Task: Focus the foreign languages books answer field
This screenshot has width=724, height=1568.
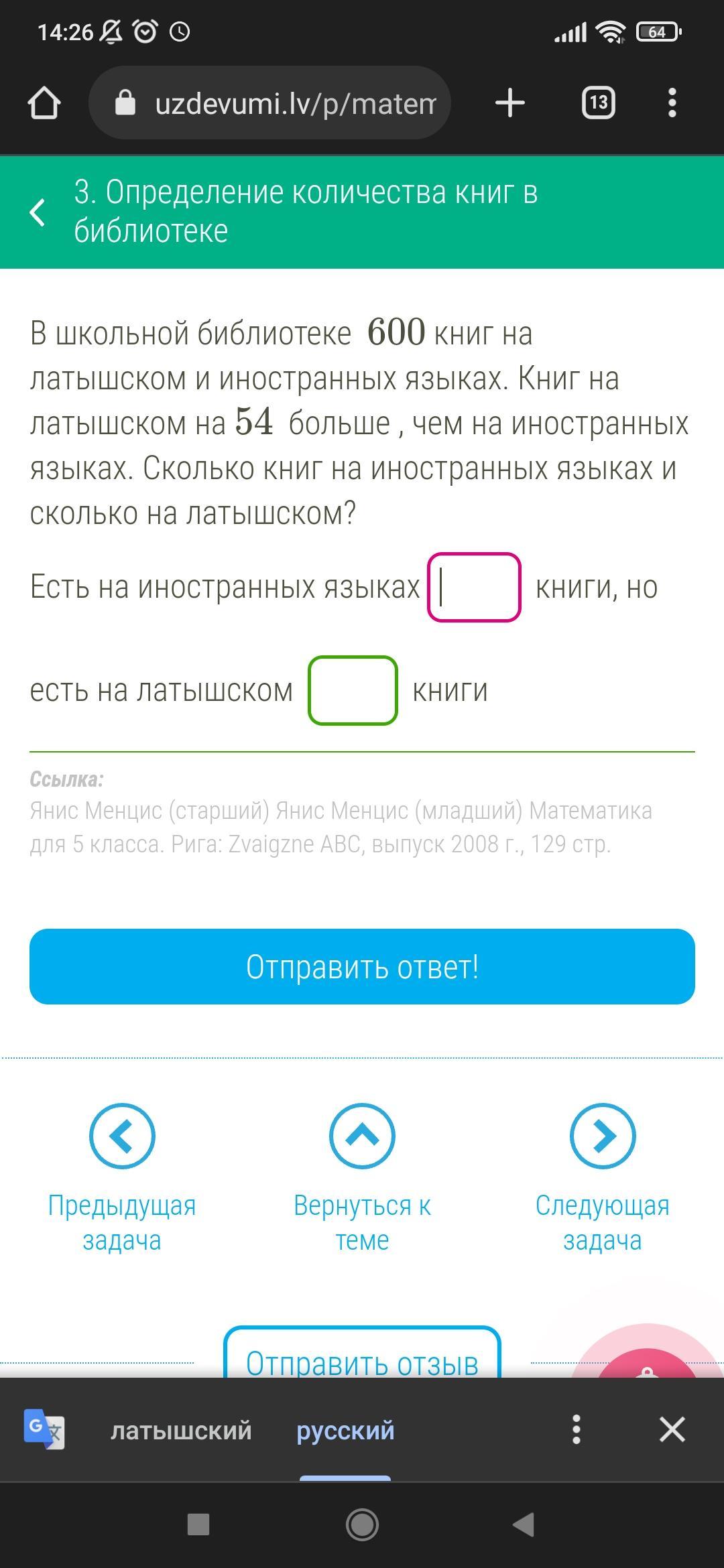Action: (474, 587)
